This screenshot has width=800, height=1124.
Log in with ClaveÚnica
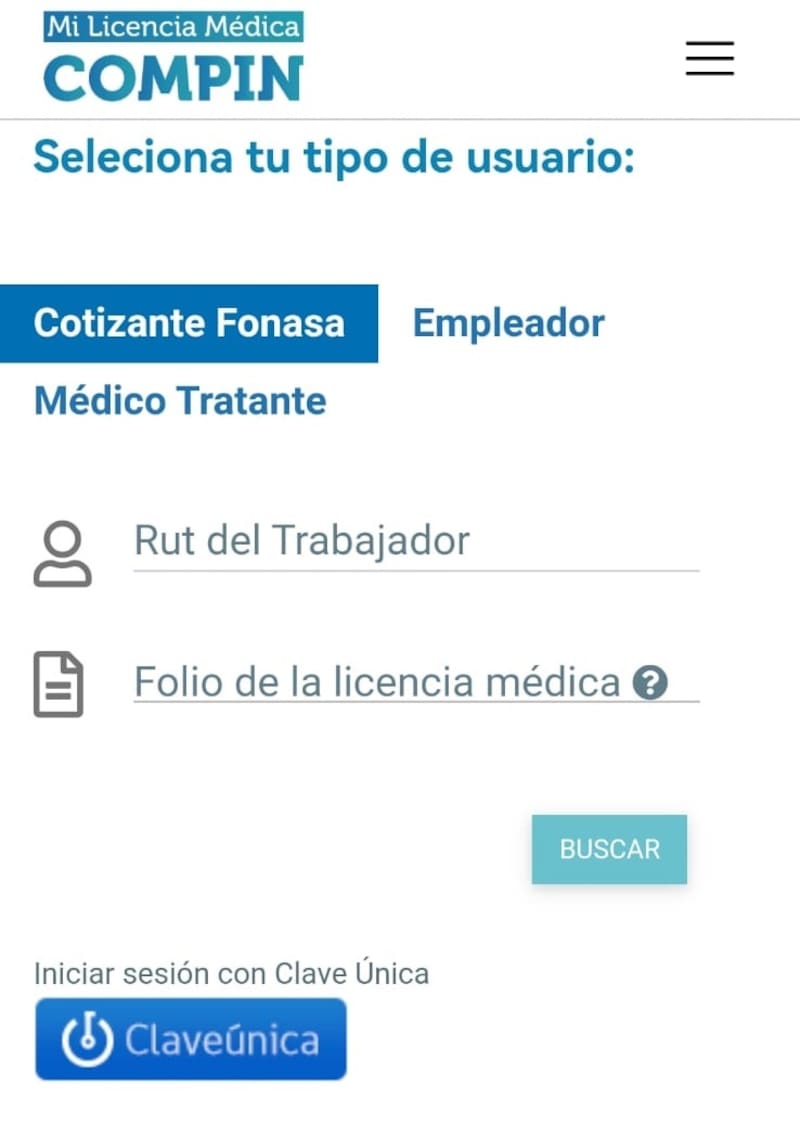click(191, 1039)
